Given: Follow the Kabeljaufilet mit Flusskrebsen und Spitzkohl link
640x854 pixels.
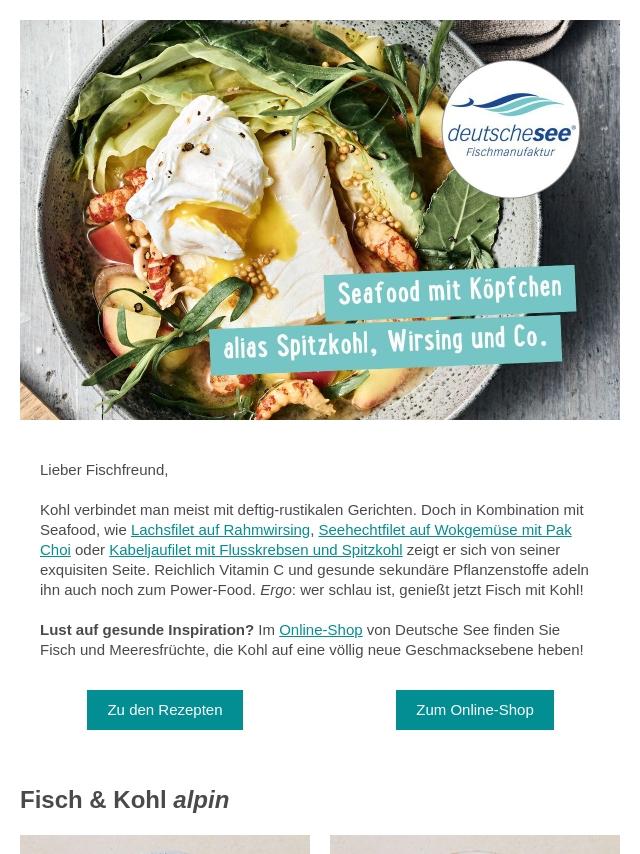Looking at the screenshot, I should tap(255, 550).
